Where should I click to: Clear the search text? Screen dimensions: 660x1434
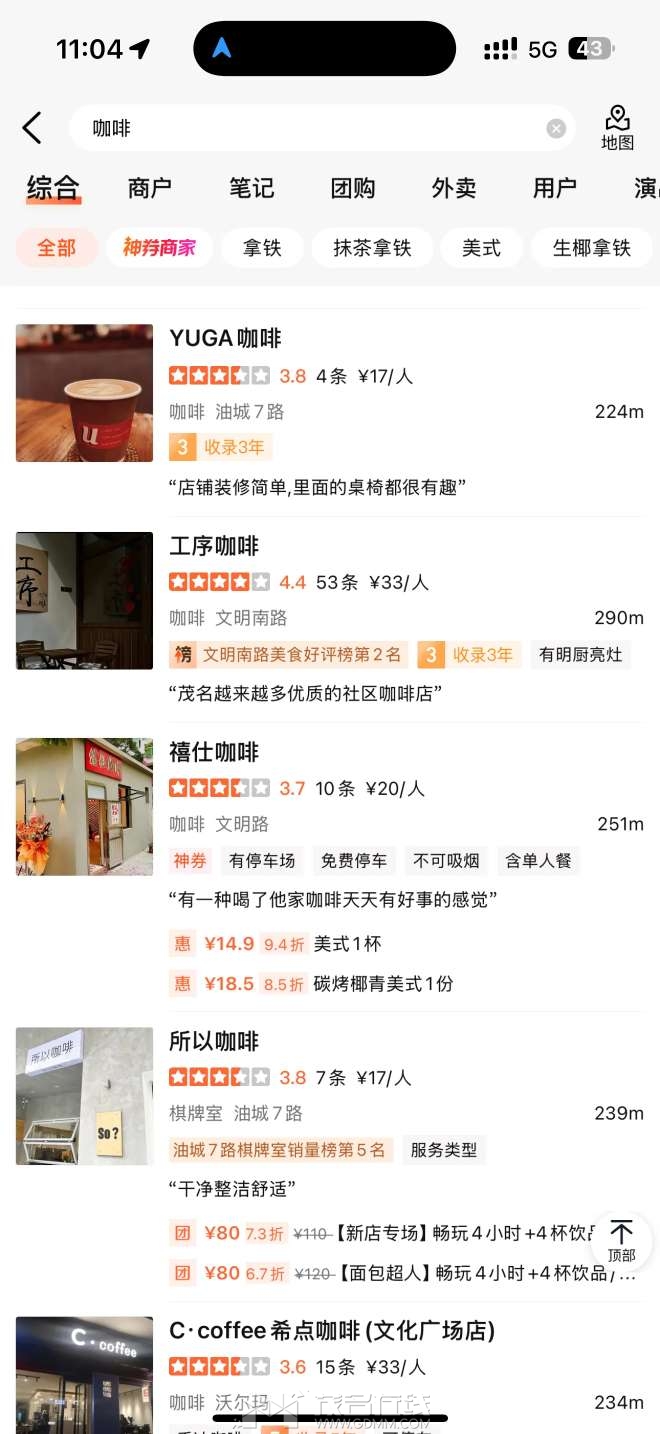pyautogui.click(x=556, y=129)
